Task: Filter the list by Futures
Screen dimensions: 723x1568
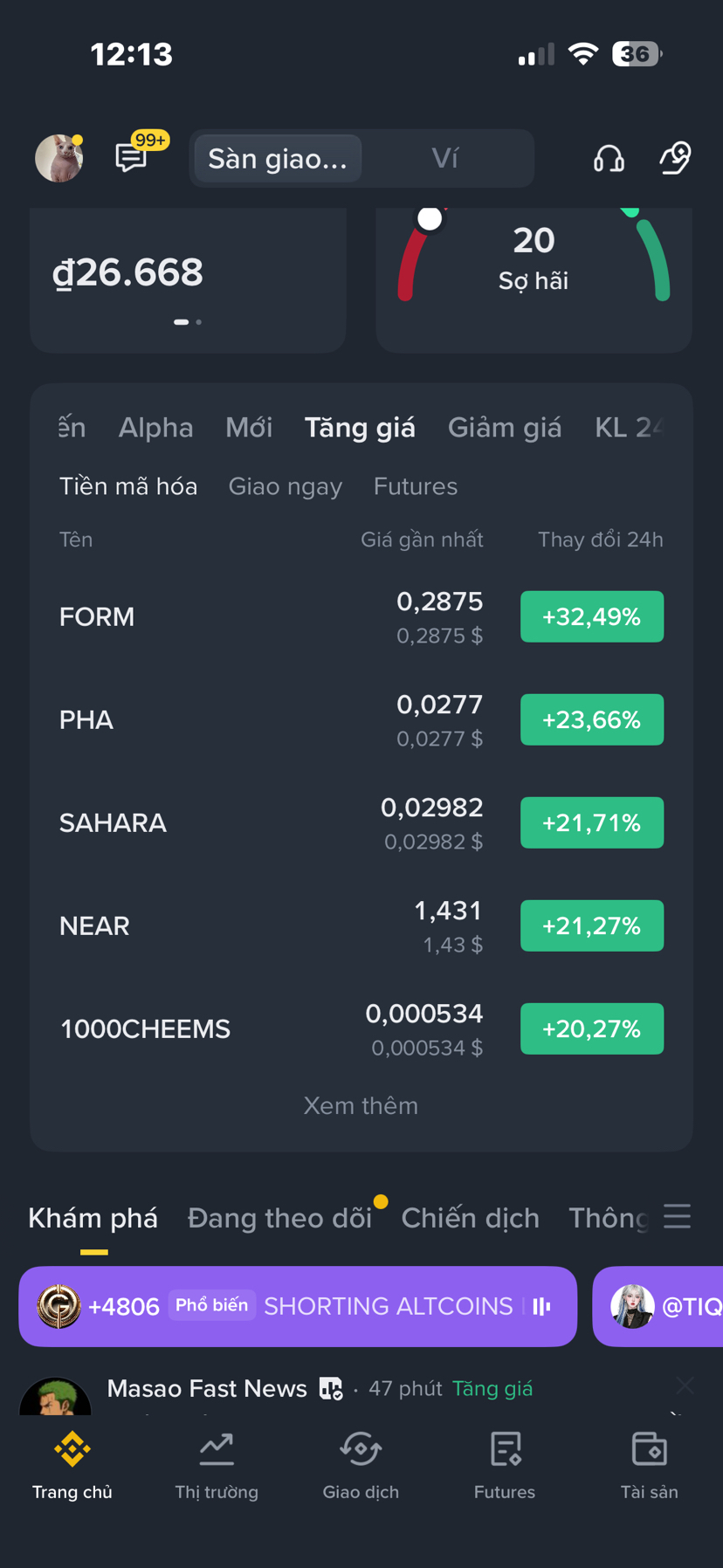Action: pos(415,486)
